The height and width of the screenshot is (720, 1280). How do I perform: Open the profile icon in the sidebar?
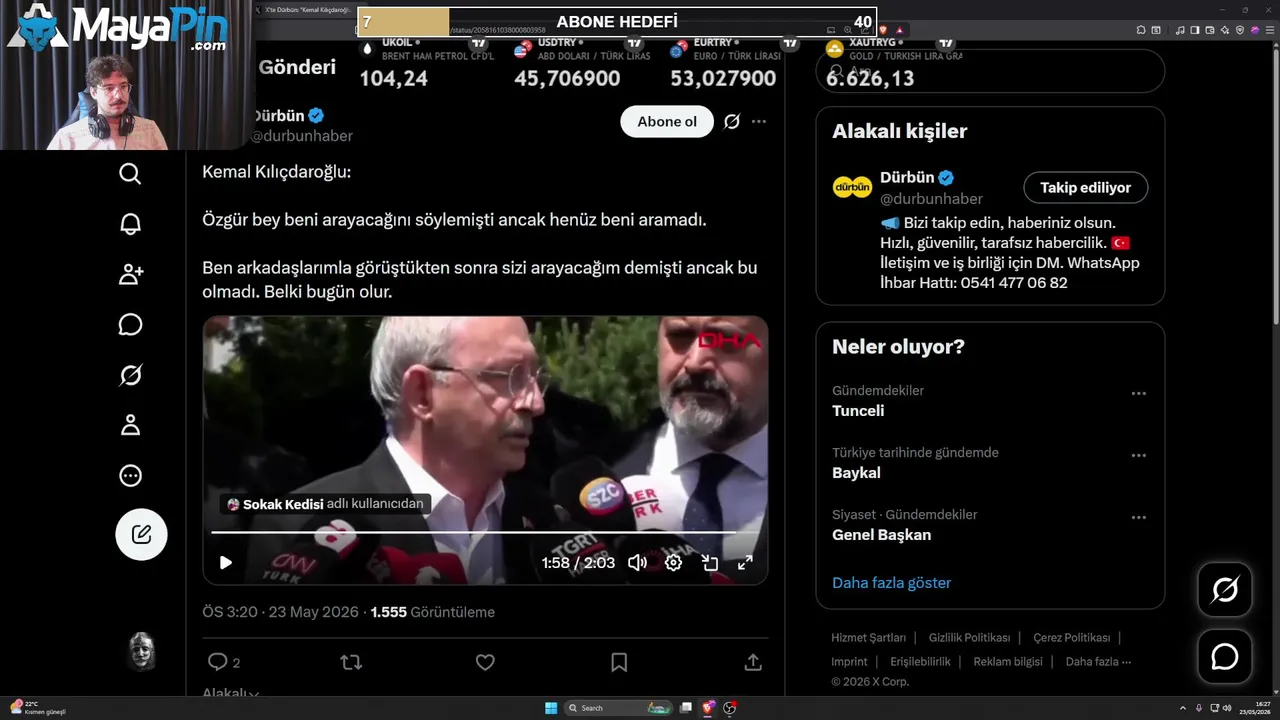tap(130, 426)
